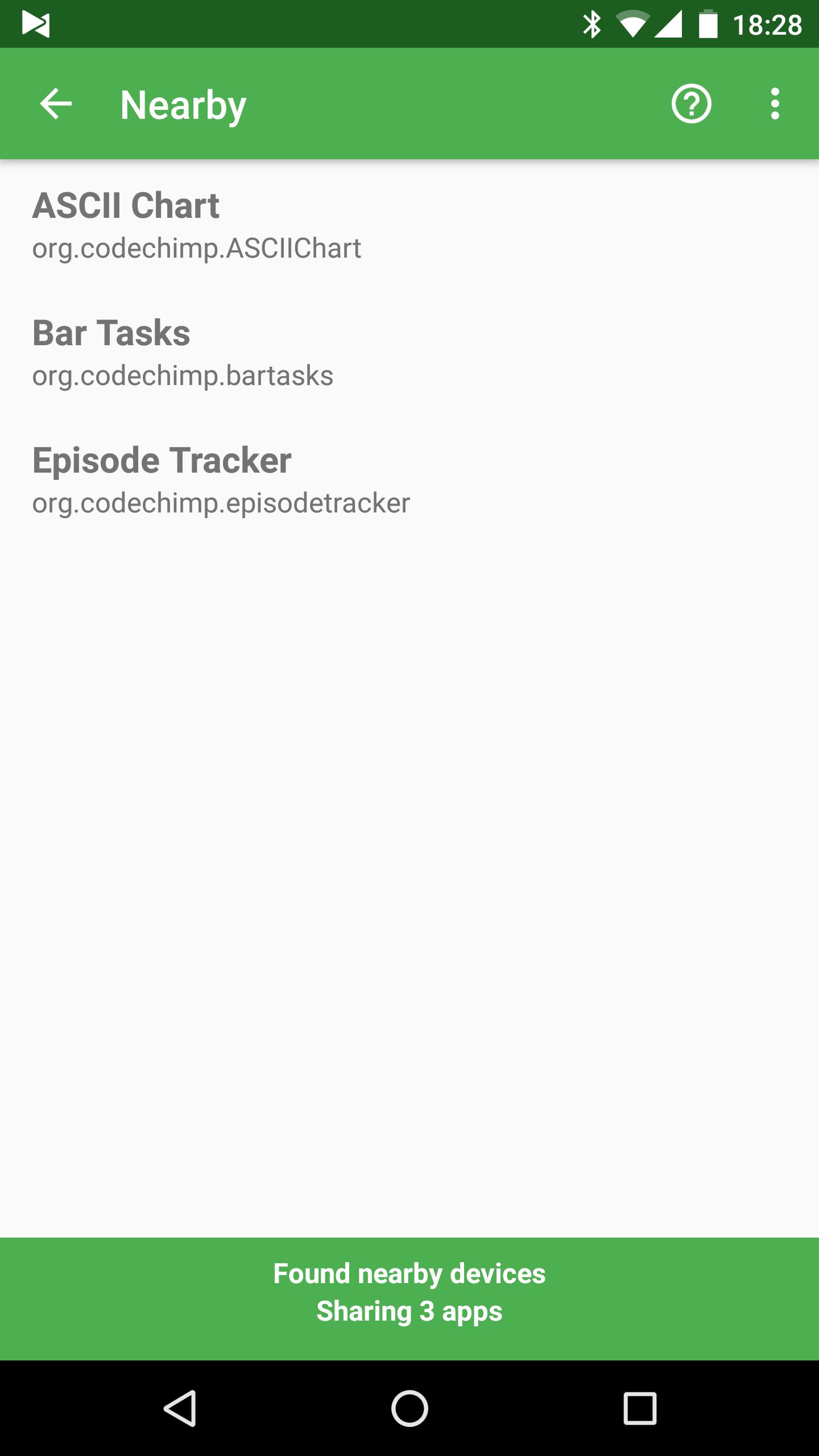Tap the back arrow next to Nearby
819x1456 pixels.
(x=56, y=104)
